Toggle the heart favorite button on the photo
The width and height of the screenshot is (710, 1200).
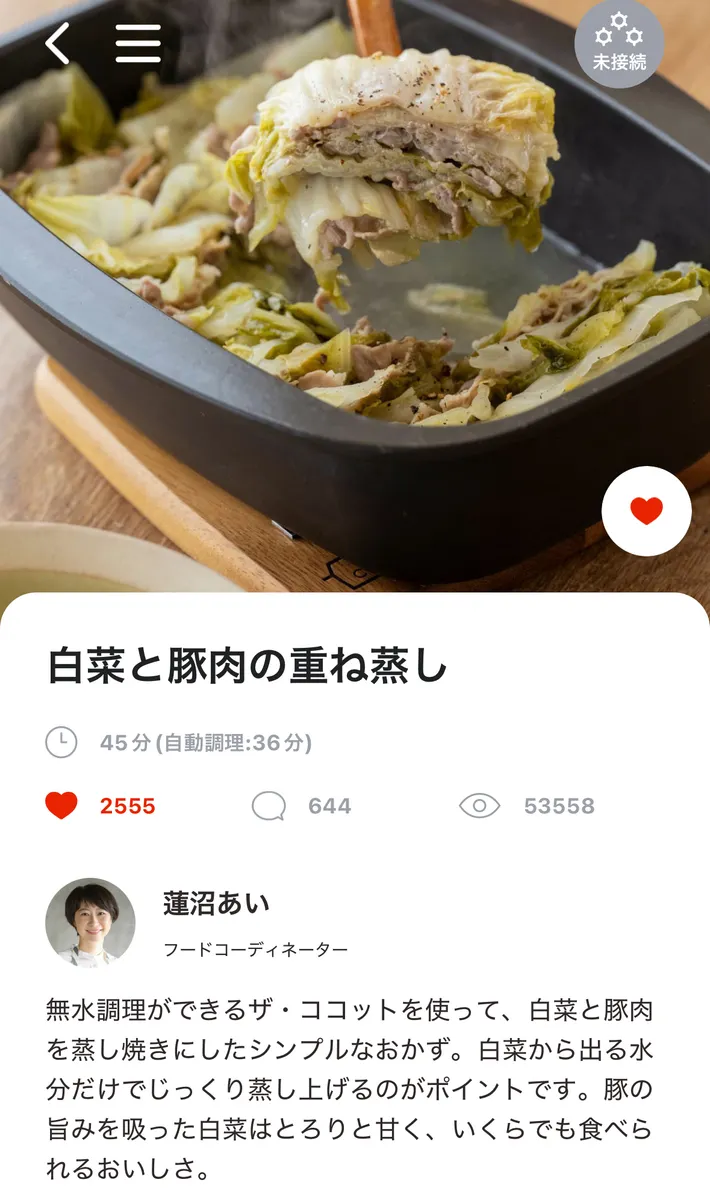[x=646, y=511]
